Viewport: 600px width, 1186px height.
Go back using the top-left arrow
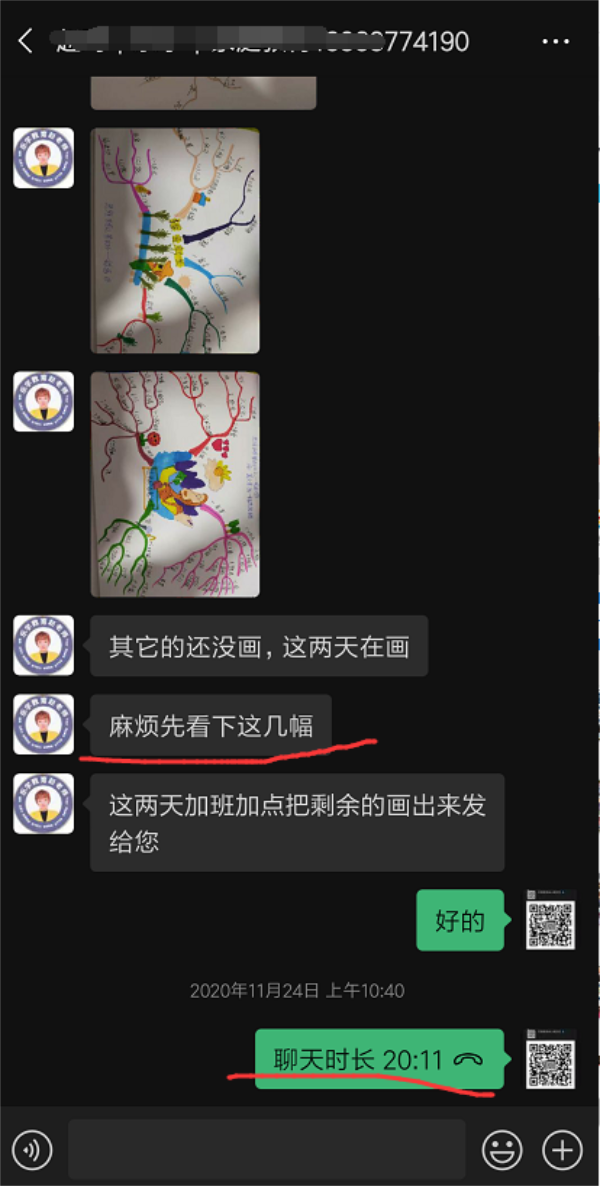pyautogui.click(x=26, y=41)
